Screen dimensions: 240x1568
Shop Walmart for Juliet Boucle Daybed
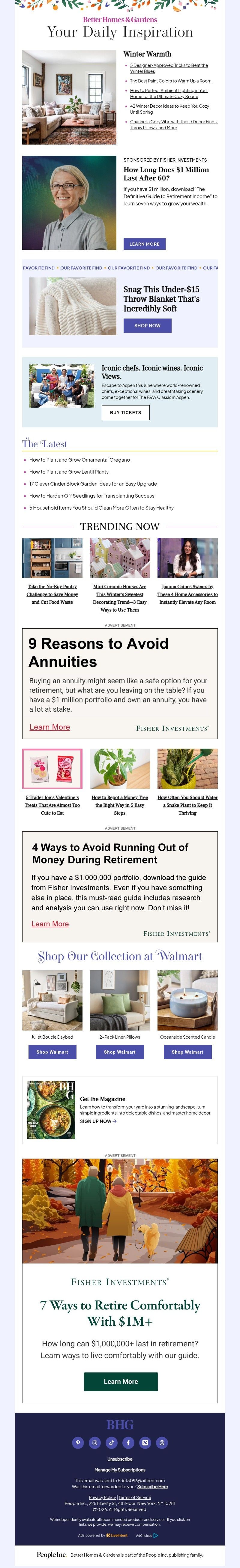52,1052
